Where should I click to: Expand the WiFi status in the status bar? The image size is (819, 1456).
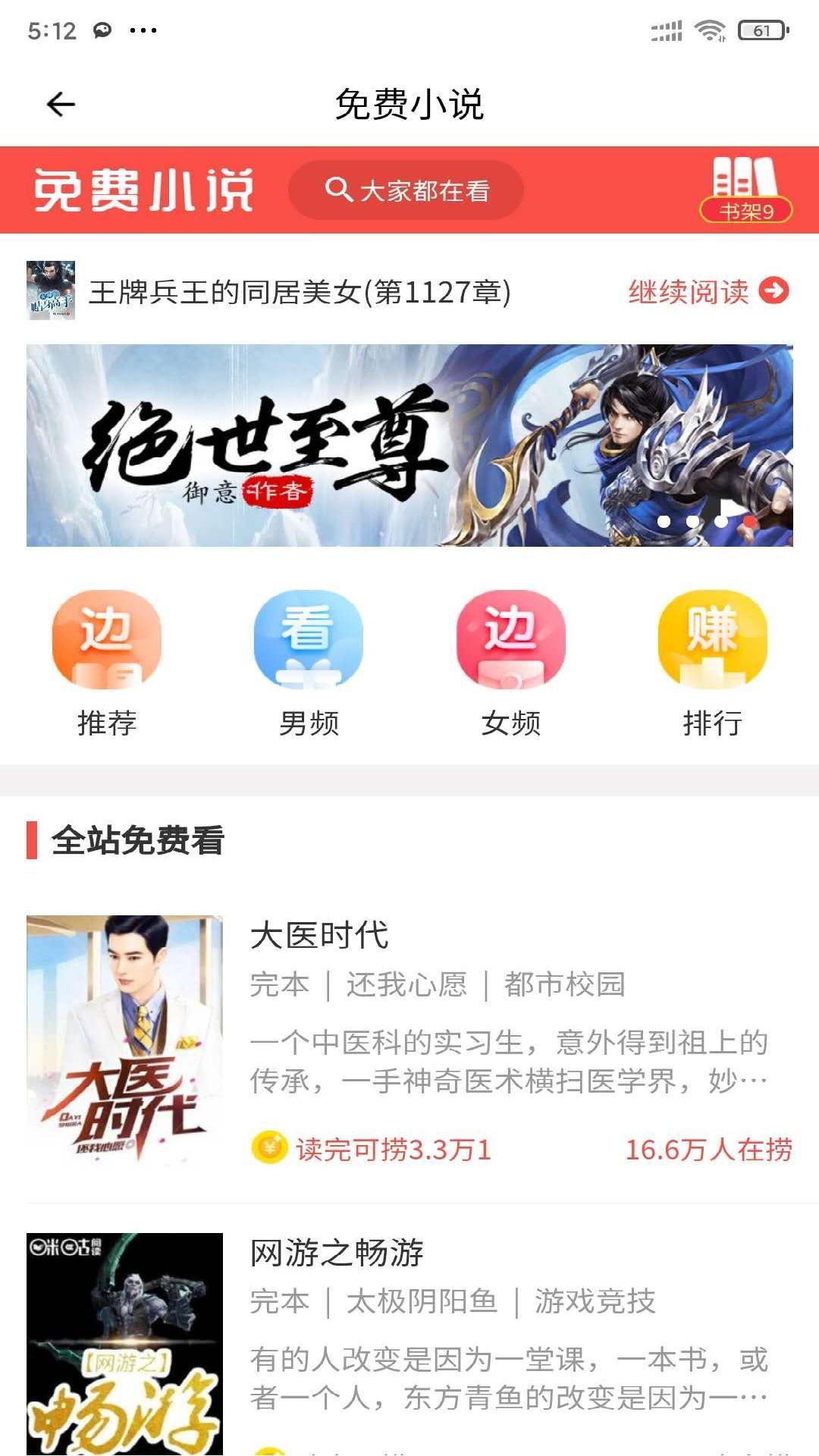coord(711,29)
